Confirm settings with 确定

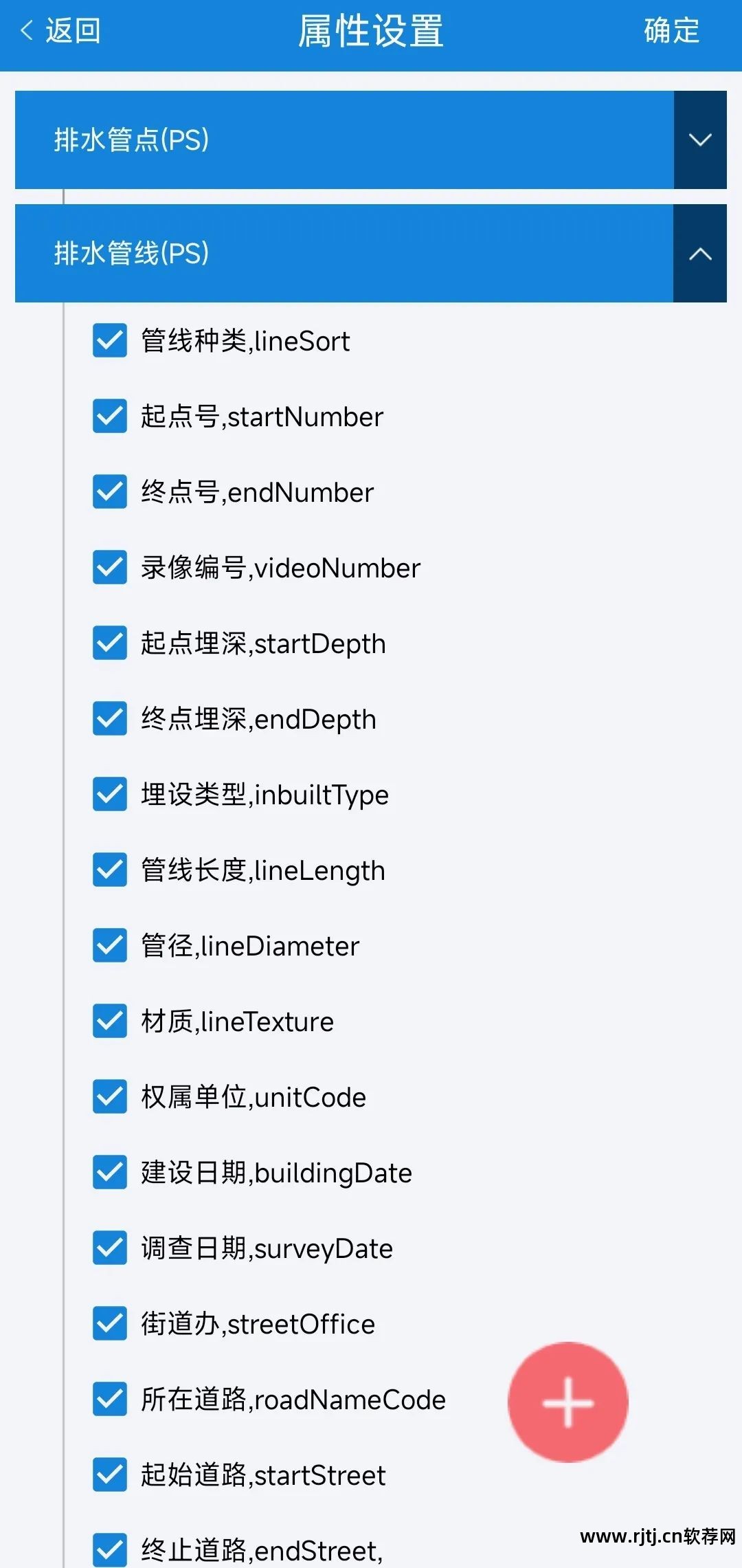click(671, 31)
